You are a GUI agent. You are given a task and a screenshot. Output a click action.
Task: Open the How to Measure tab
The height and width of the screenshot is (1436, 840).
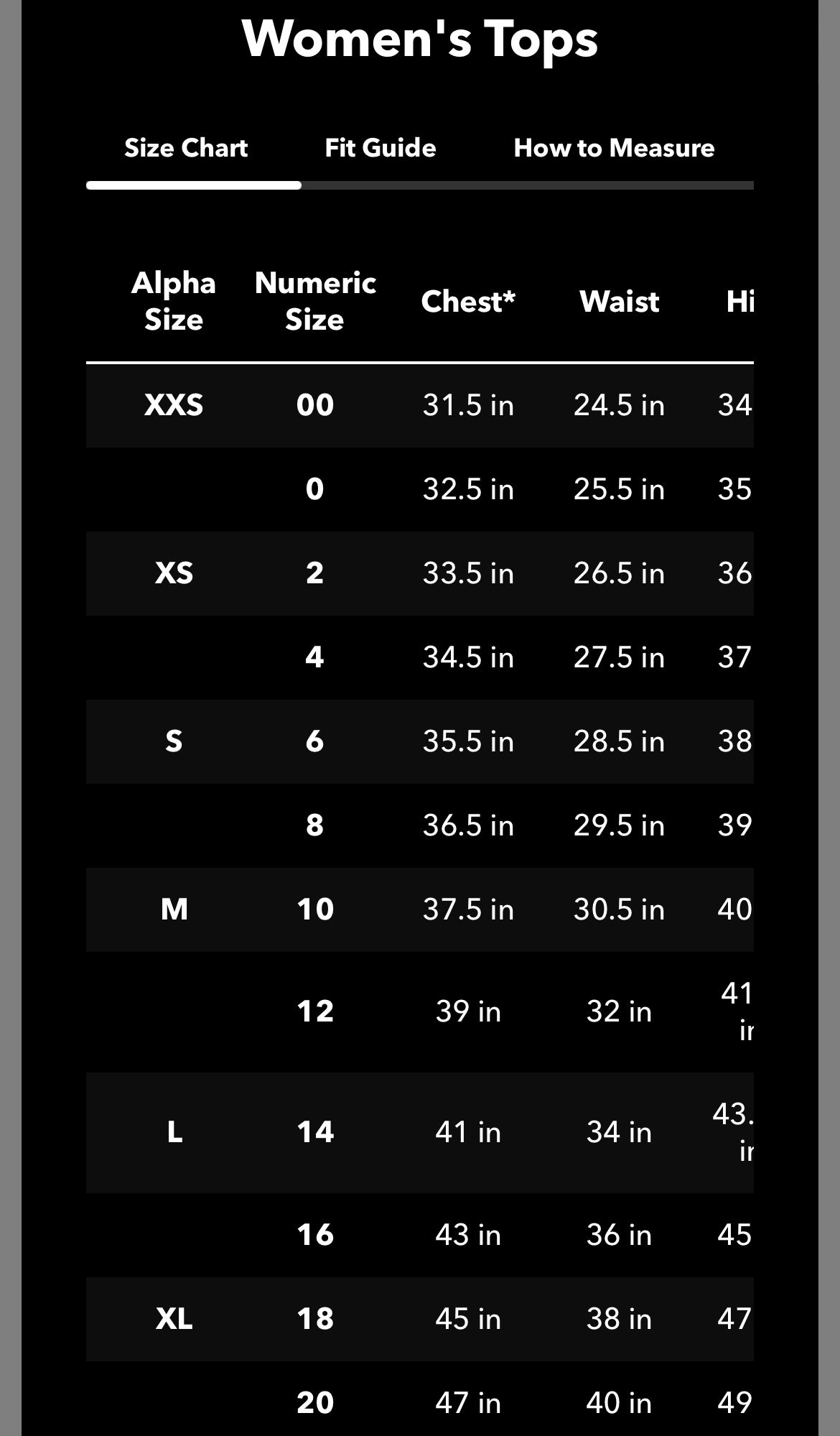pyautogui.click(x=614, y=148)
